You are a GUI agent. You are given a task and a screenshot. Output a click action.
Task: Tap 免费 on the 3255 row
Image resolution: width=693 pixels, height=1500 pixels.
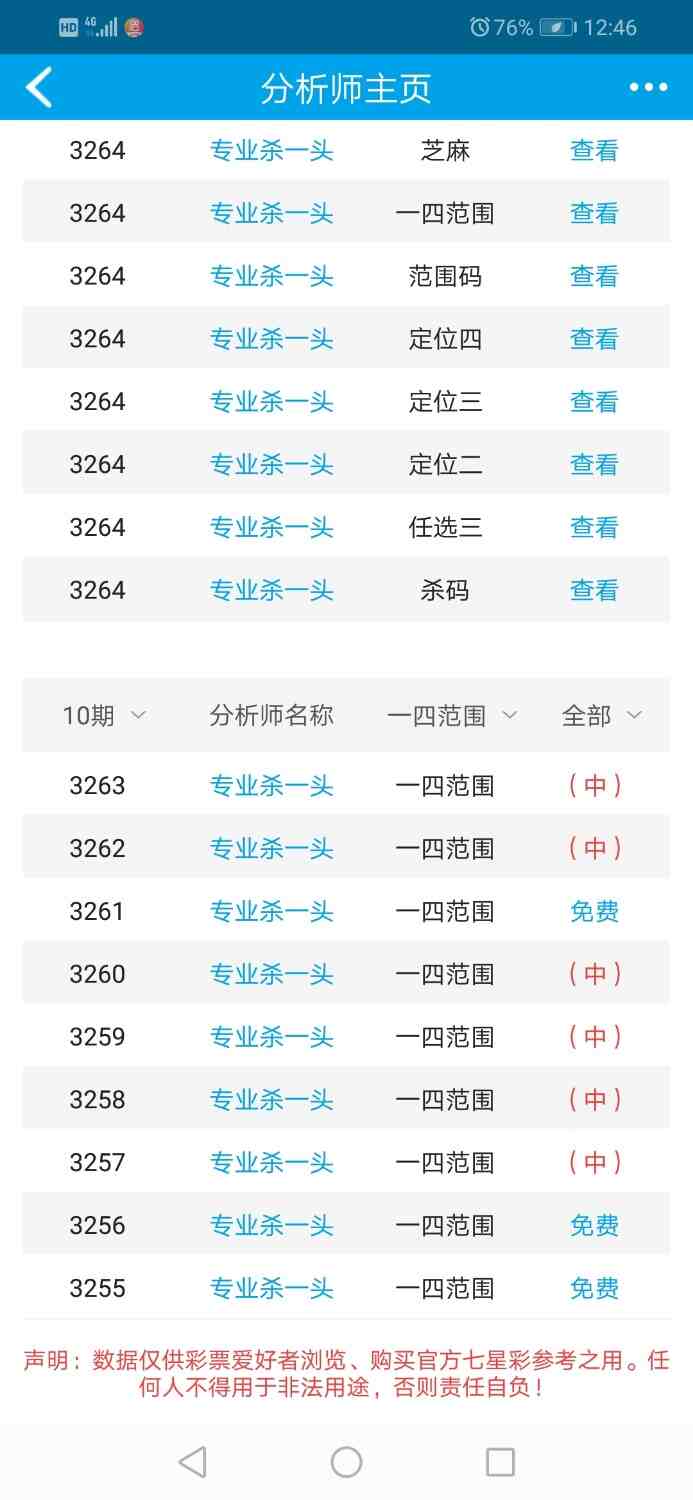point(594,1289)
